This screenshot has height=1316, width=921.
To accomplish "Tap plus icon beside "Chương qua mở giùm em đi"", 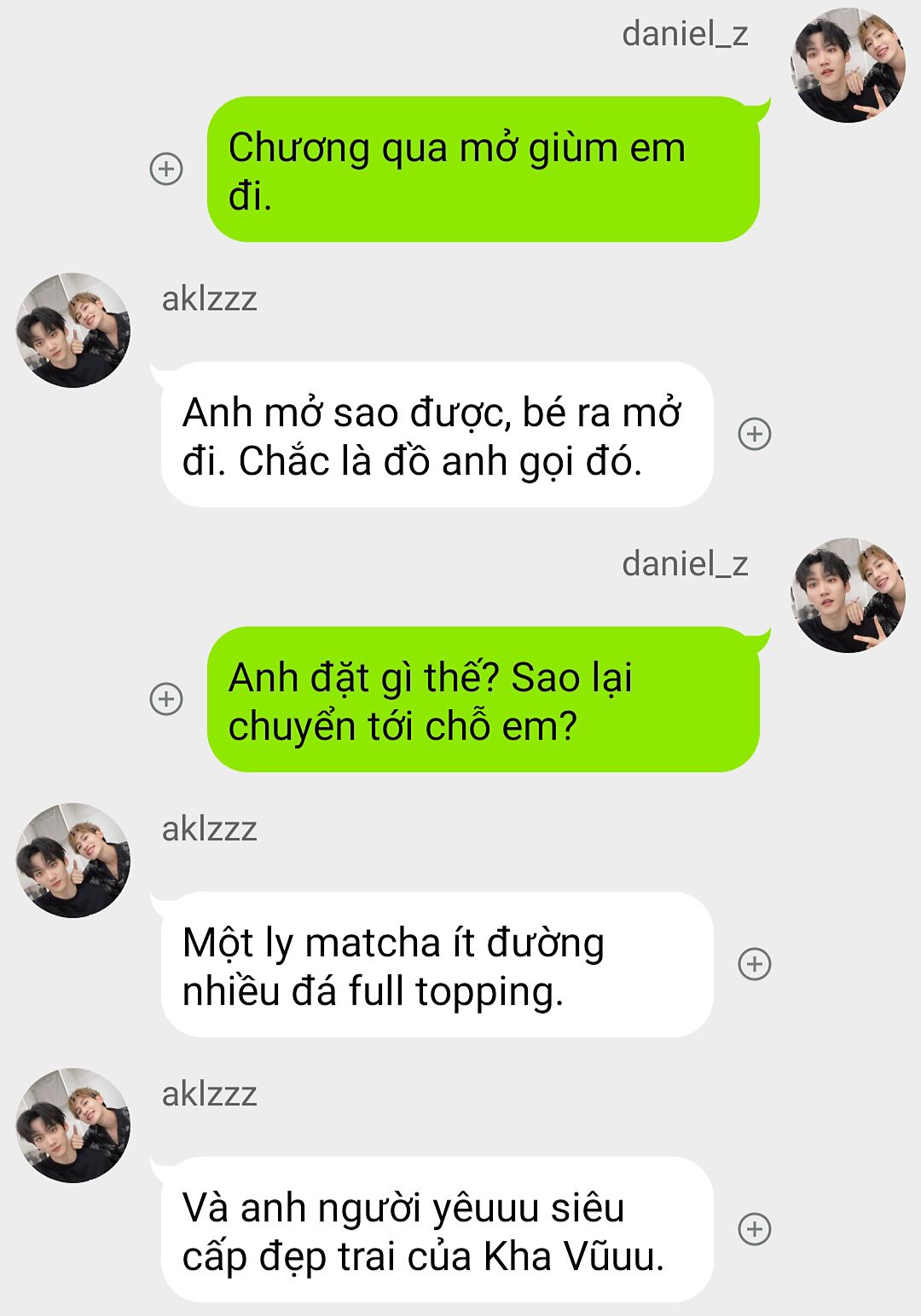I will pos(166,169).
